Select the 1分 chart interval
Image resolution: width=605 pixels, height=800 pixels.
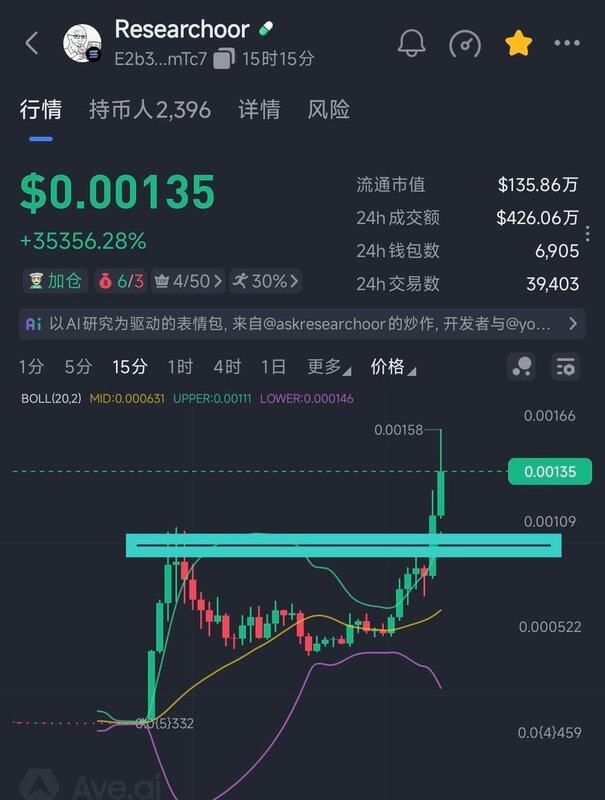32,367
